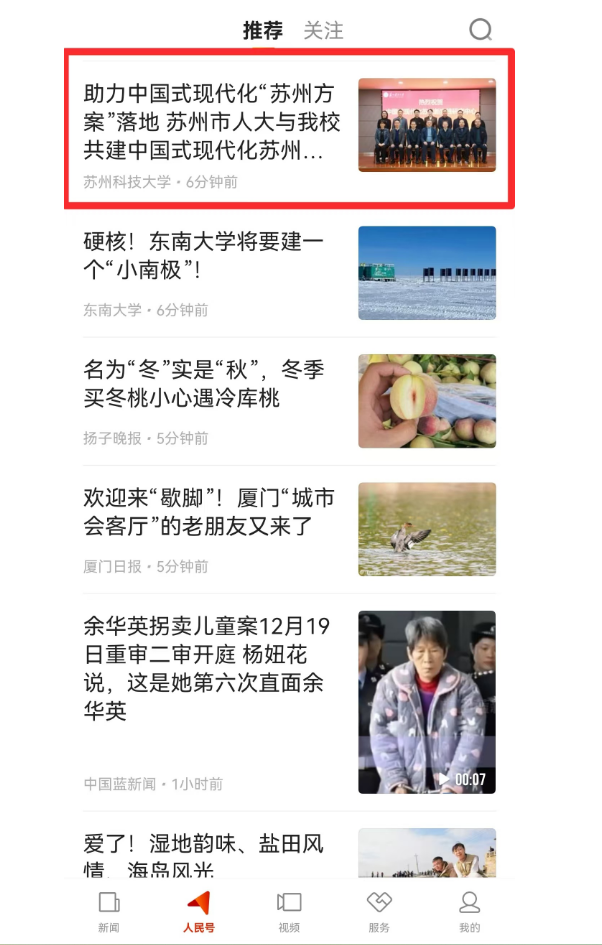Select the 推荐 tab
Viewport: 602px width, 945px height.
pyautogui.click(x=263, y=31)
